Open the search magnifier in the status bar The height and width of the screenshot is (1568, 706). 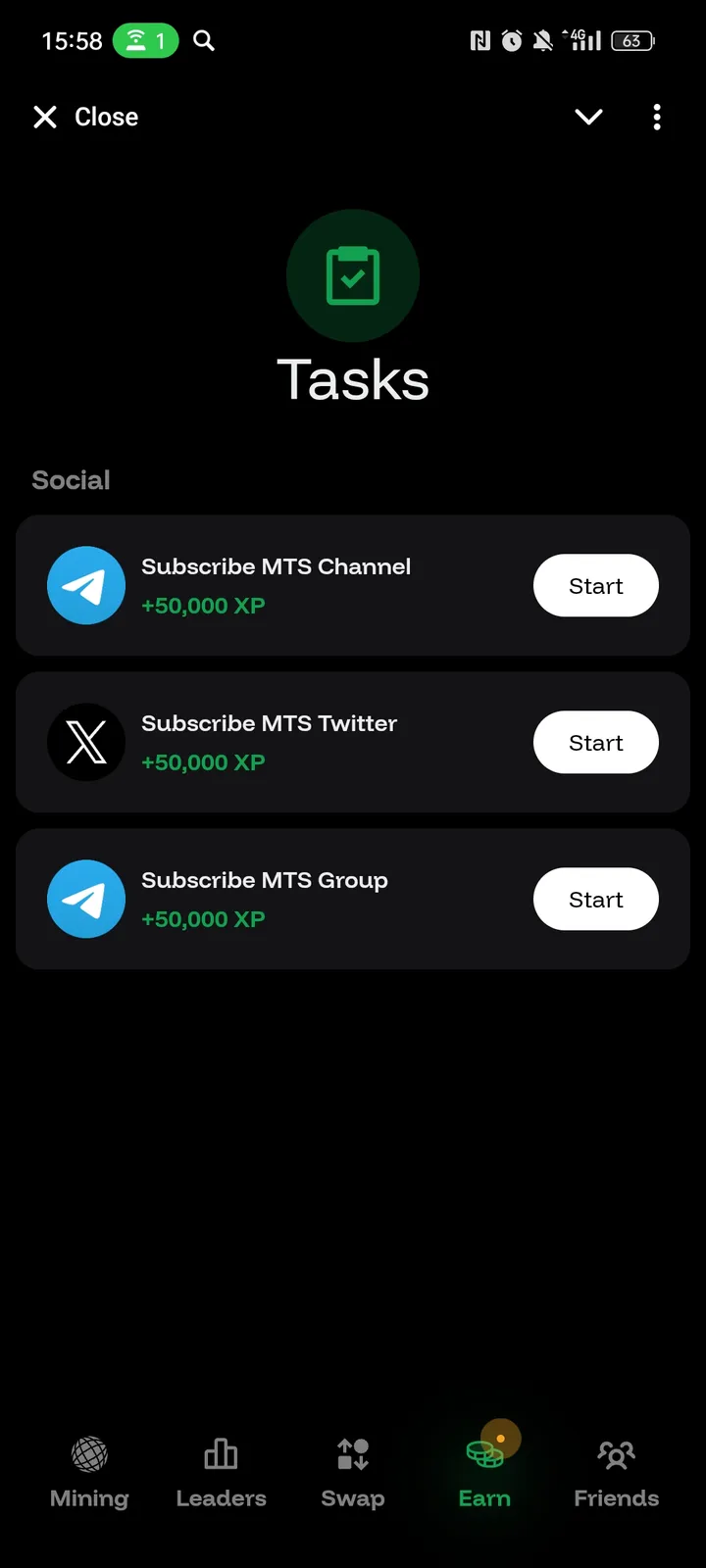pyautogui.click(x=204, y=41)
